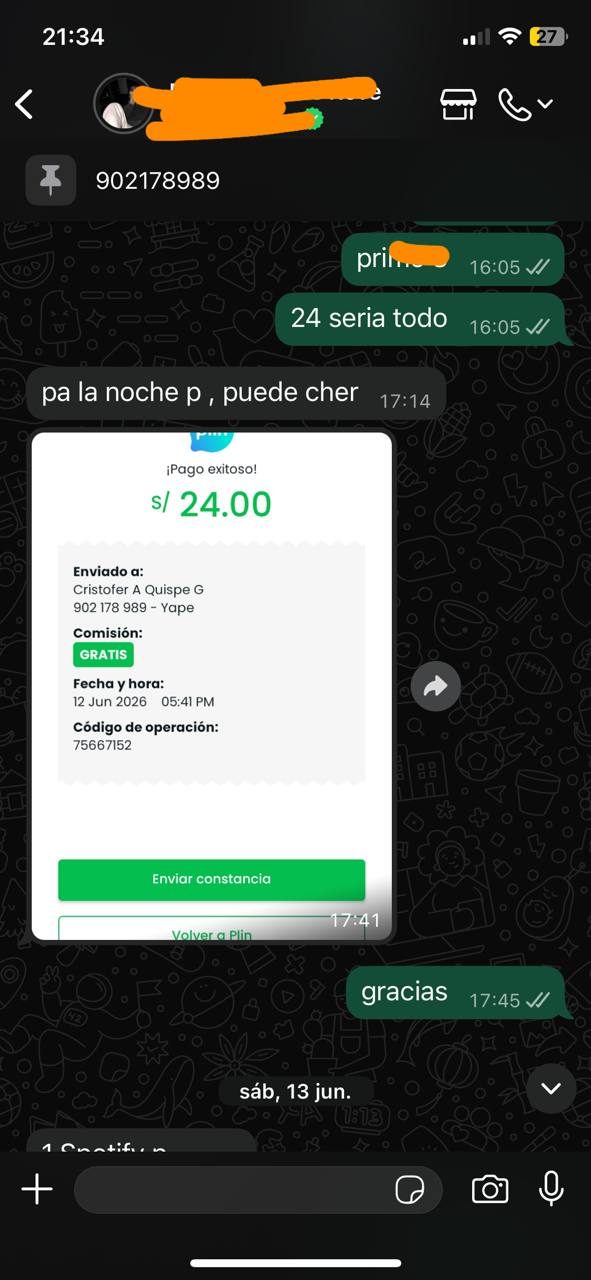Open the camera to take a photo
591x1280 pixels.
(x=490, y=1189)
